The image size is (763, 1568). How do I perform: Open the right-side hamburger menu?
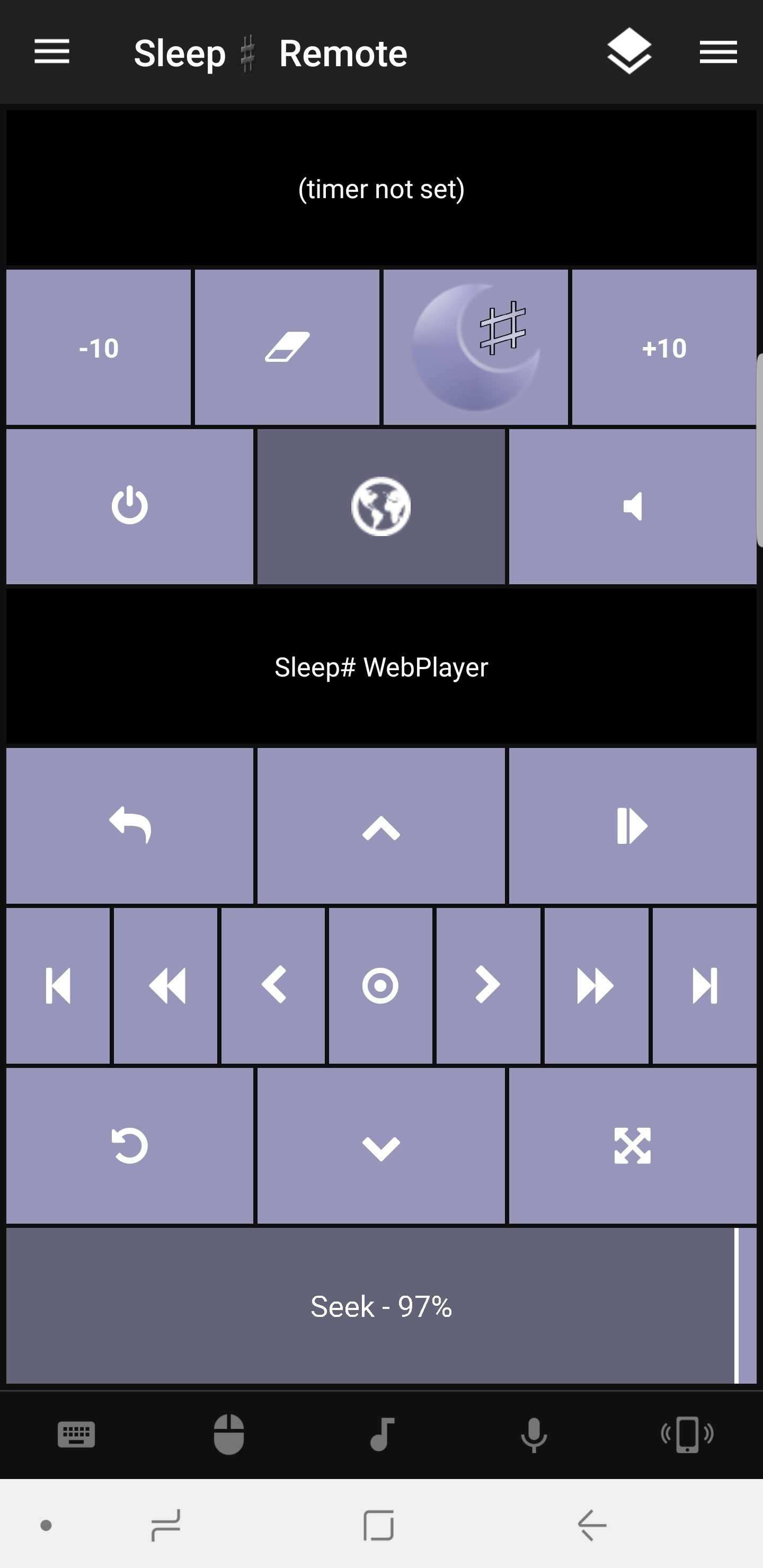(x=718, y=52)
